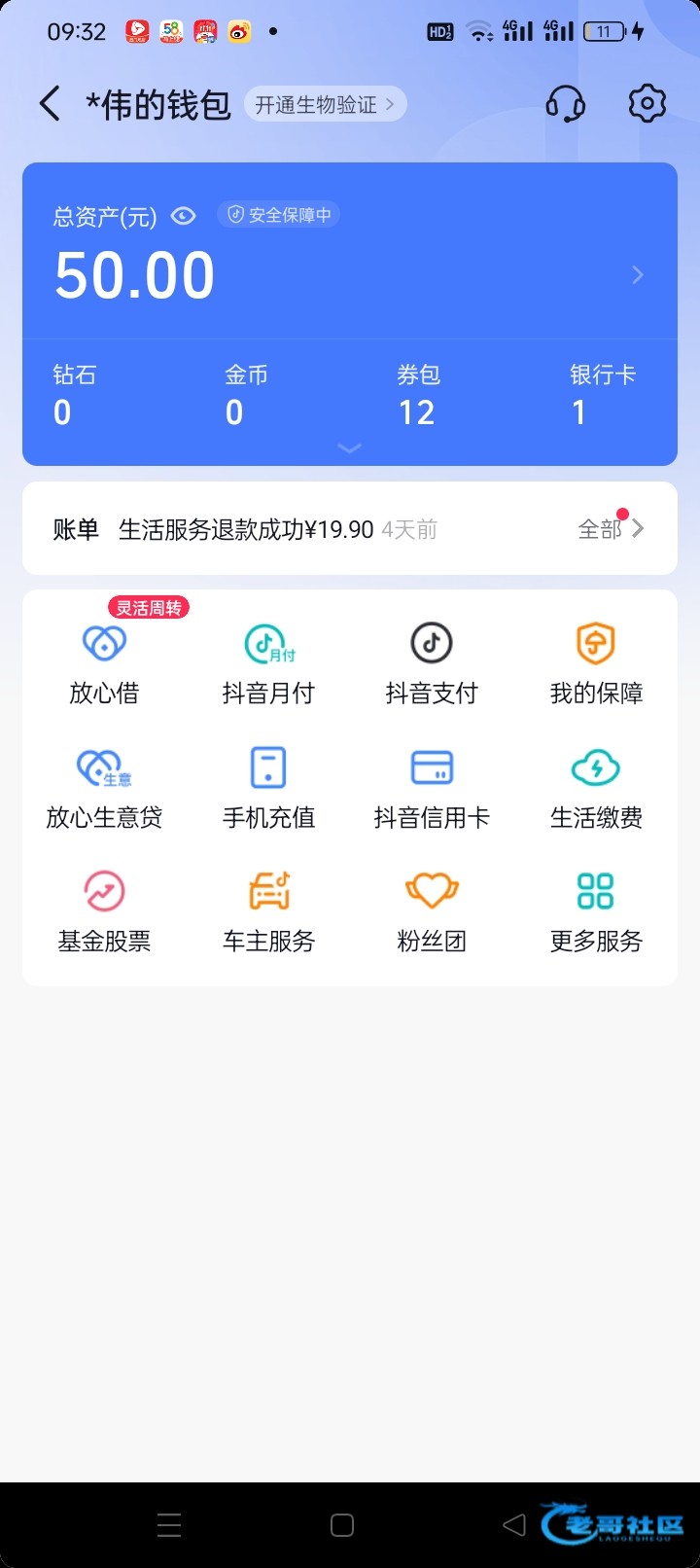Open wallet settings gear
The width and height of the screenshot is (700, 1568).
pos(647,104)
